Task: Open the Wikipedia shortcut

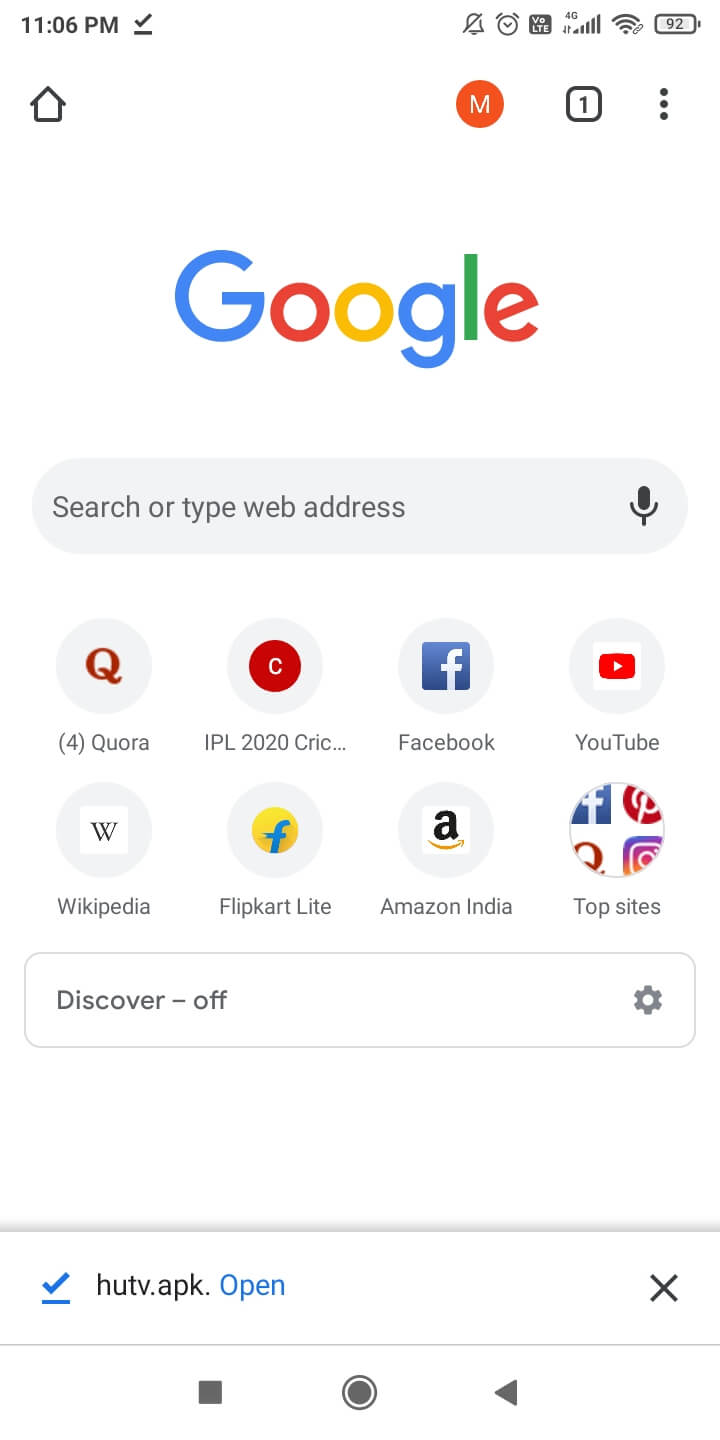Action: pyautogui.click(x=104, y=830)
